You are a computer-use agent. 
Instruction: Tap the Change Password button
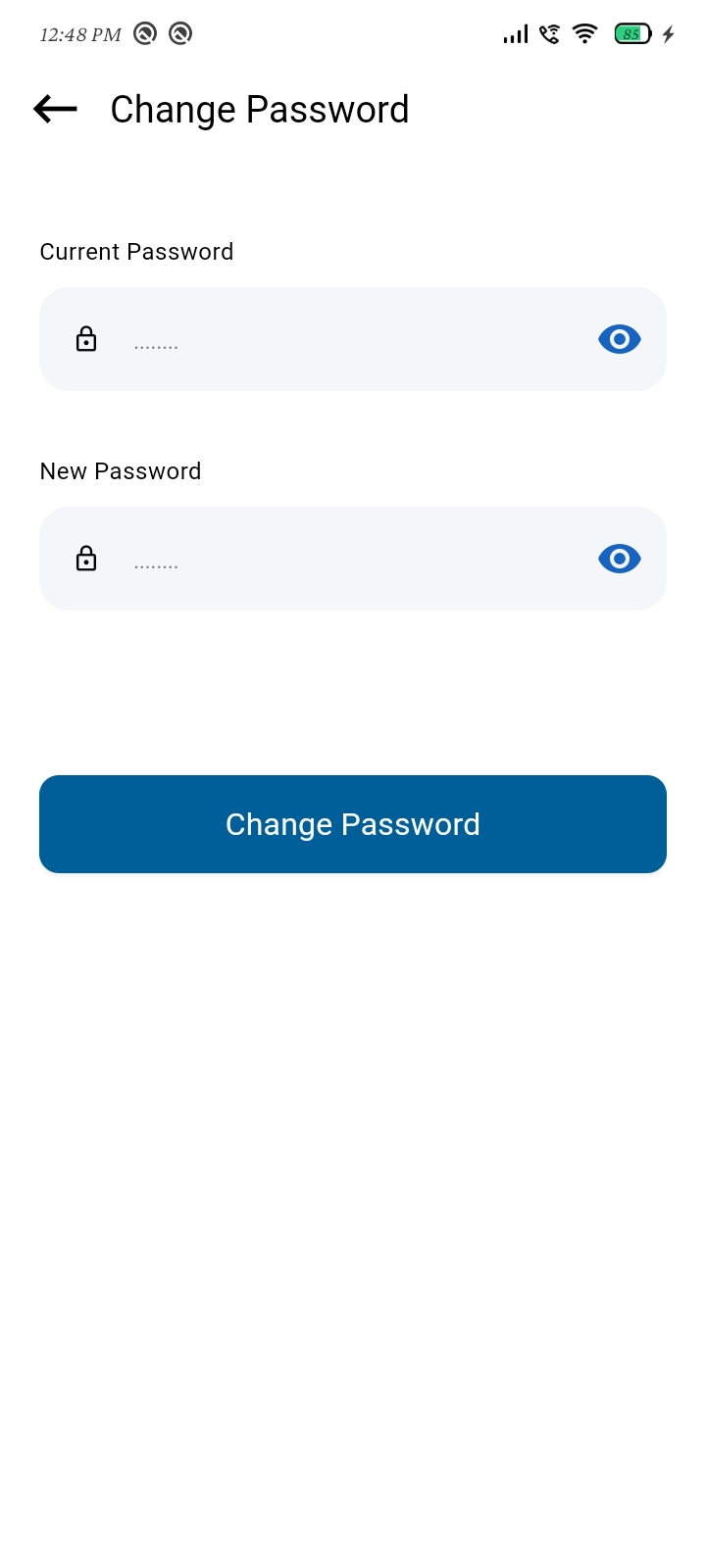tap(353, 824)
